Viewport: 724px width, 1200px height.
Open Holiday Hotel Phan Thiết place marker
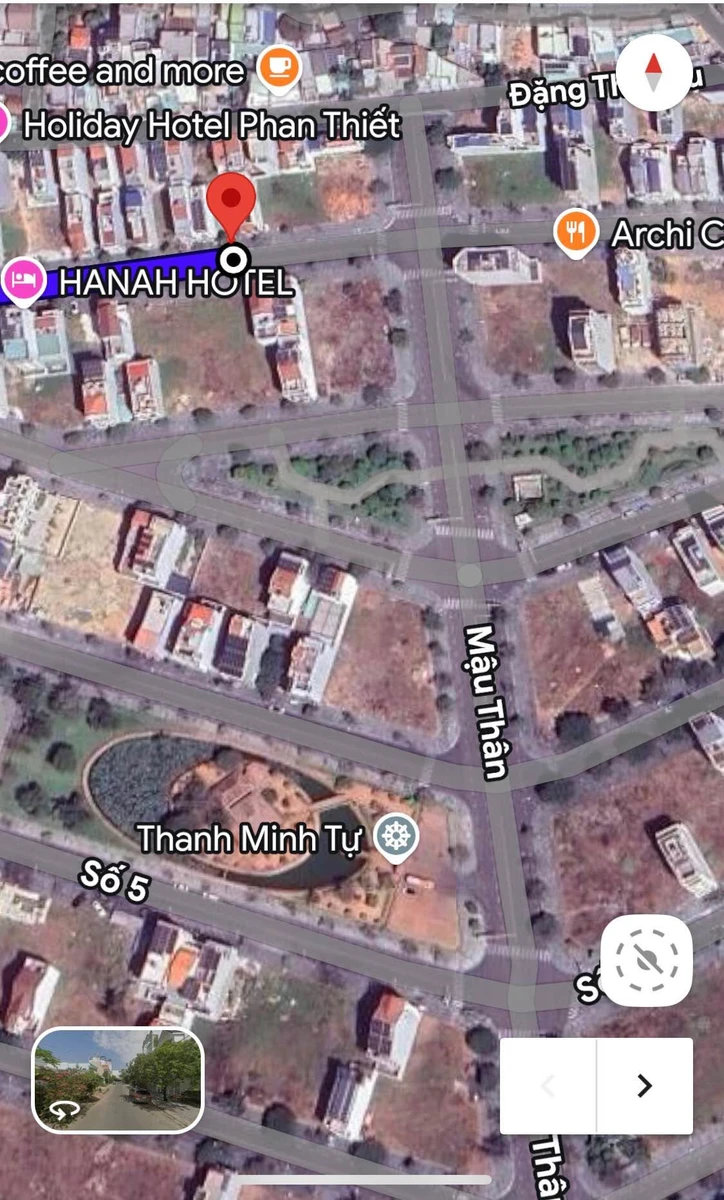click(x=5, y=123)
